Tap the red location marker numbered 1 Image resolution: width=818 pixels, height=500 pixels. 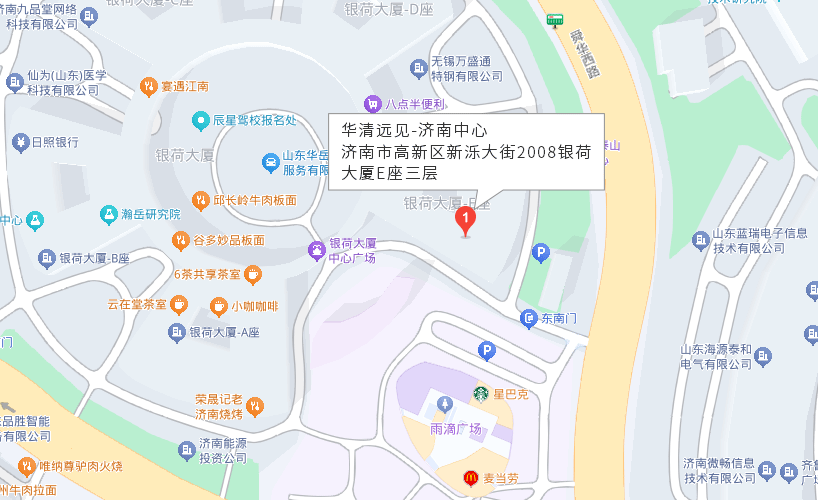coord(465,219)
